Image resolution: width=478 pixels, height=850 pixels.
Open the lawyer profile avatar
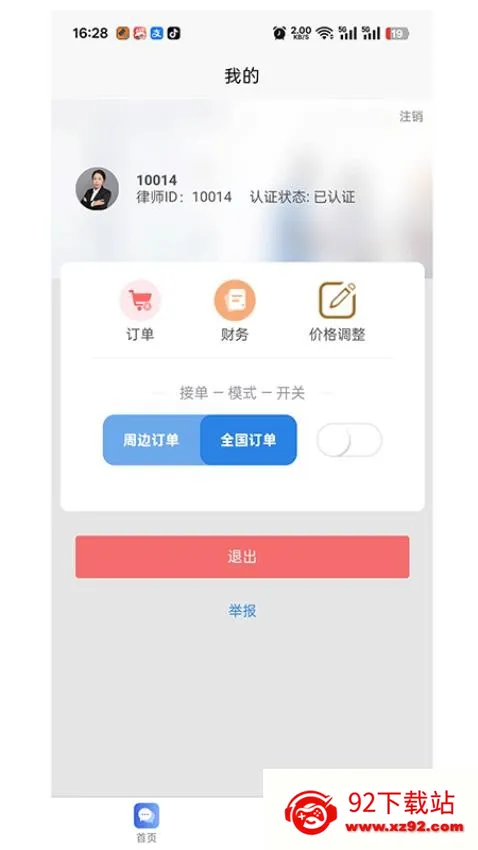click(97, 189)
